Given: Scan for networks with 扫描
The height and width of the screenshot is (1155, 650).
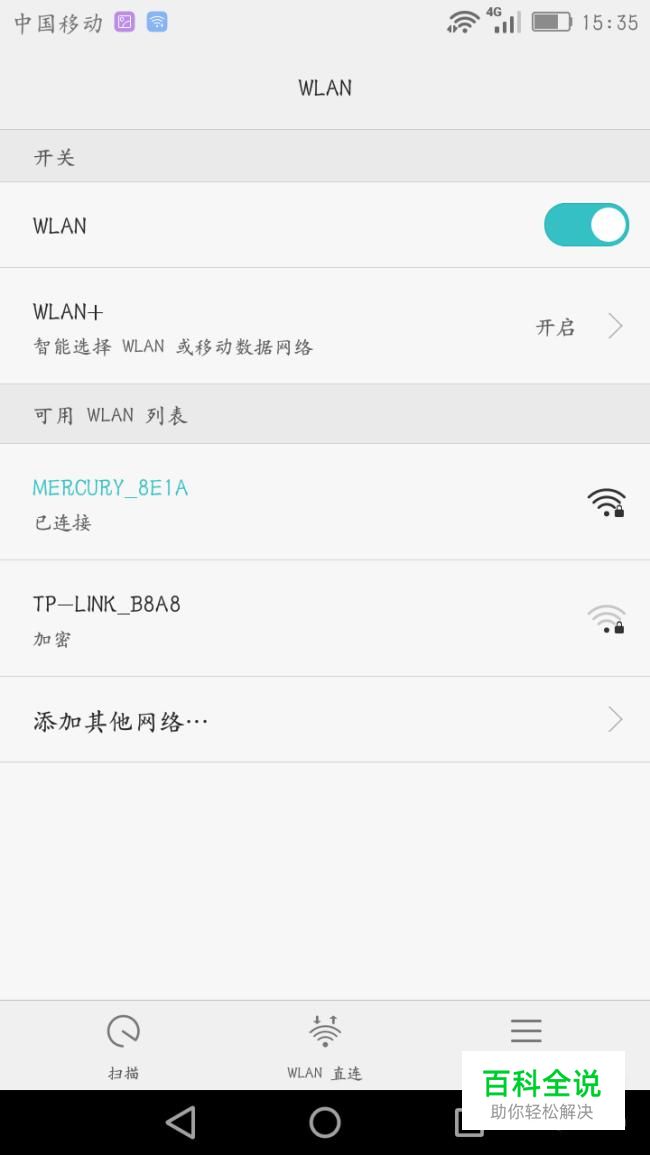Looking at the screenshot, I should coord(123,1045).
